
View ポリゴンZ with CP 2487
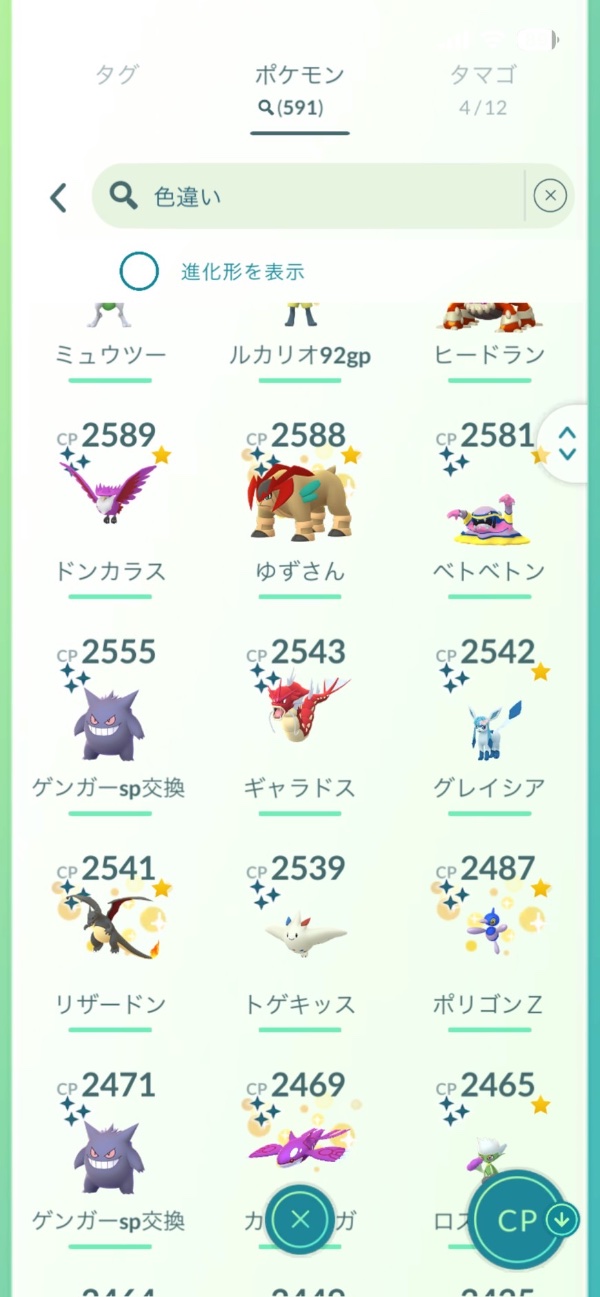pos(489,934)
